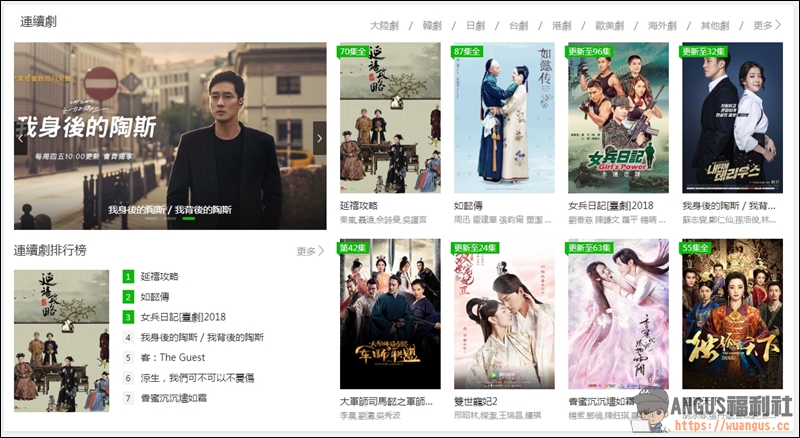This screenshot has height=438, width=800.
Task: Go to the next banner slide
Action: click(320, 138)
